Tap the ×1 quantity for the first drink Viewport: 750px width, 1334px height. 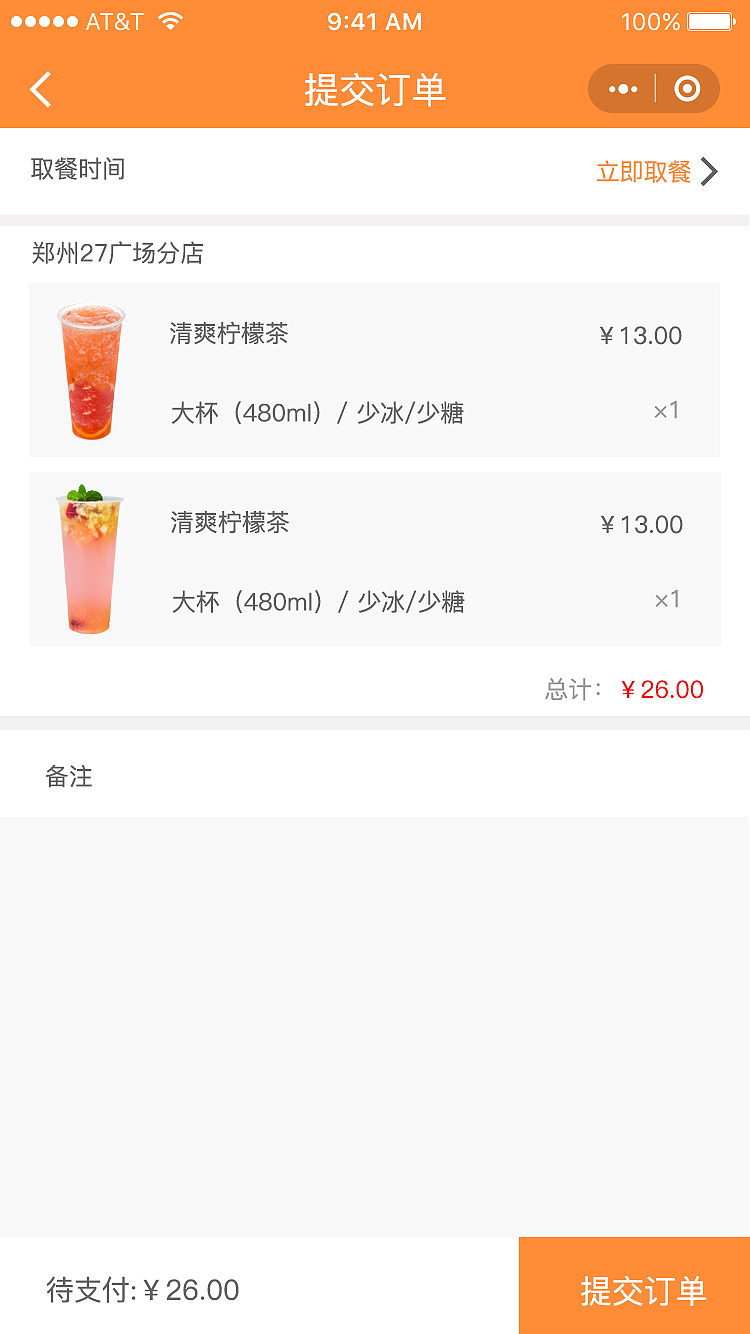(x=666, y=412)
